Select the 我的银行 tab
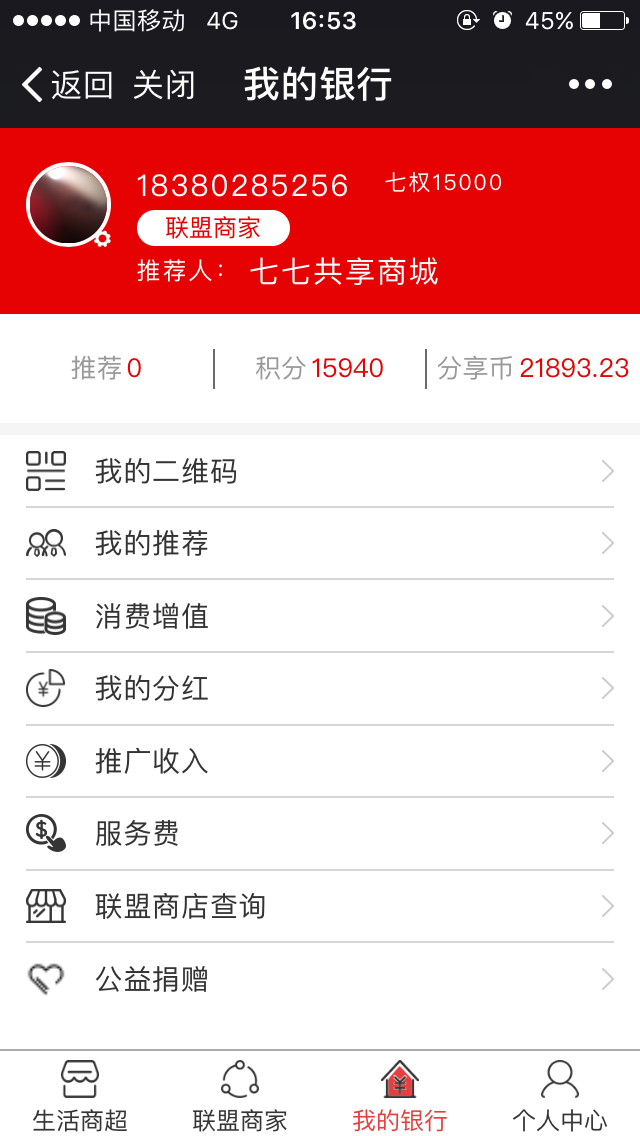The image size is (640, 1136). click(x=400, y=1094)
